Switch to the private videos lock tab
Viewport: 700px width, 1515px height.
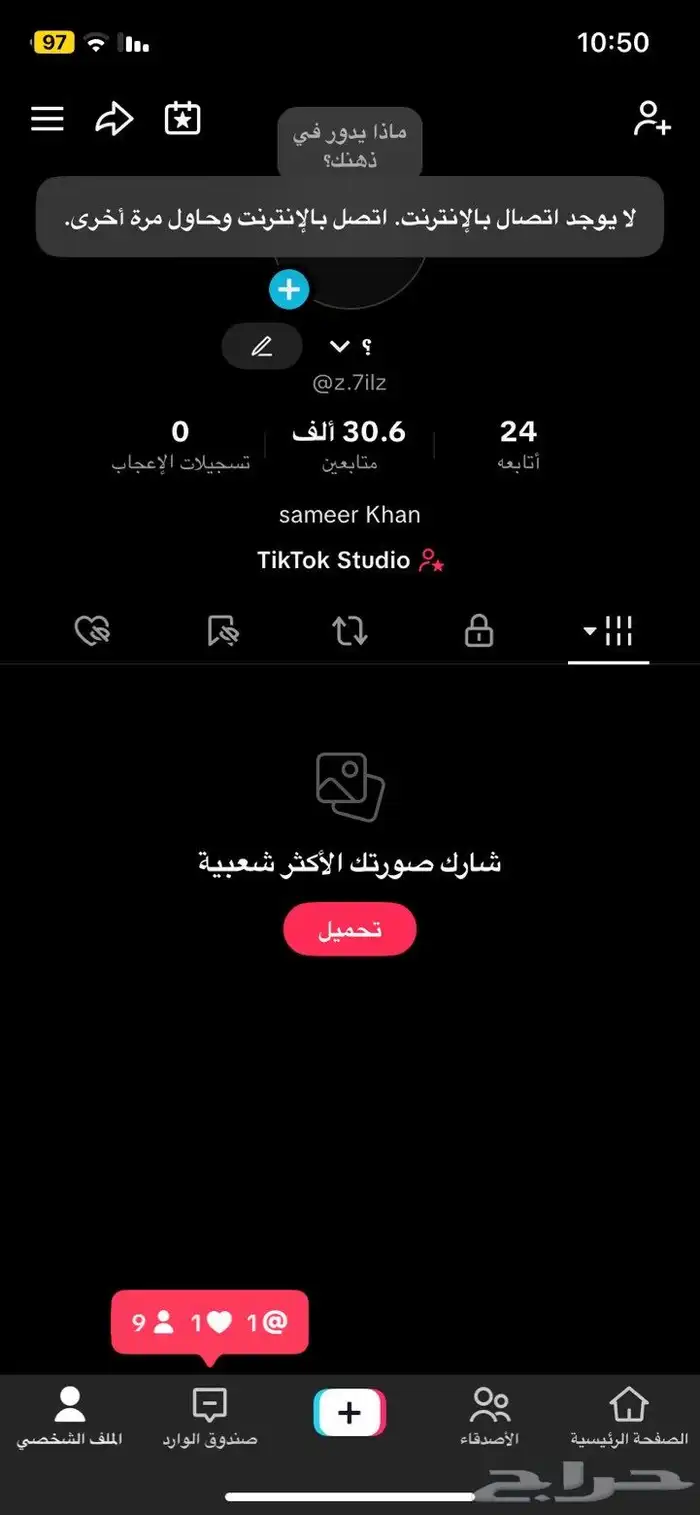click(479, 631)
